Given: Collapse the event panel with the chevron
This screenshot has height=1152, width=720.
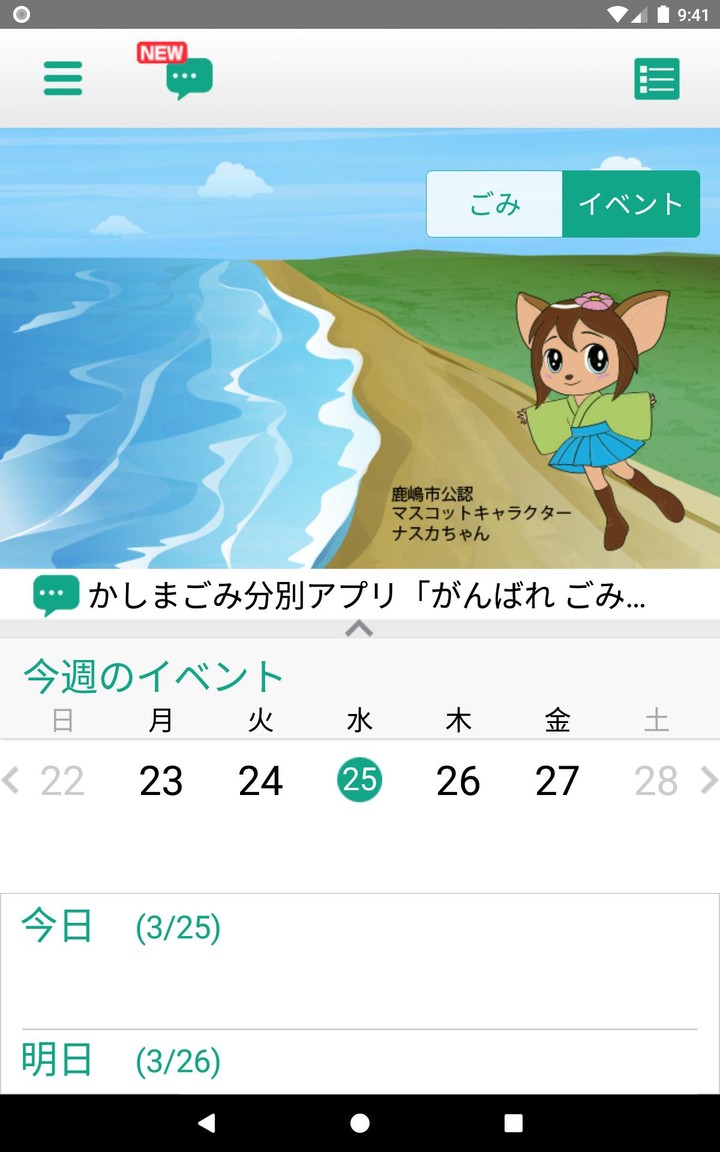Looking at the screenshot, I should coord(359,630).
